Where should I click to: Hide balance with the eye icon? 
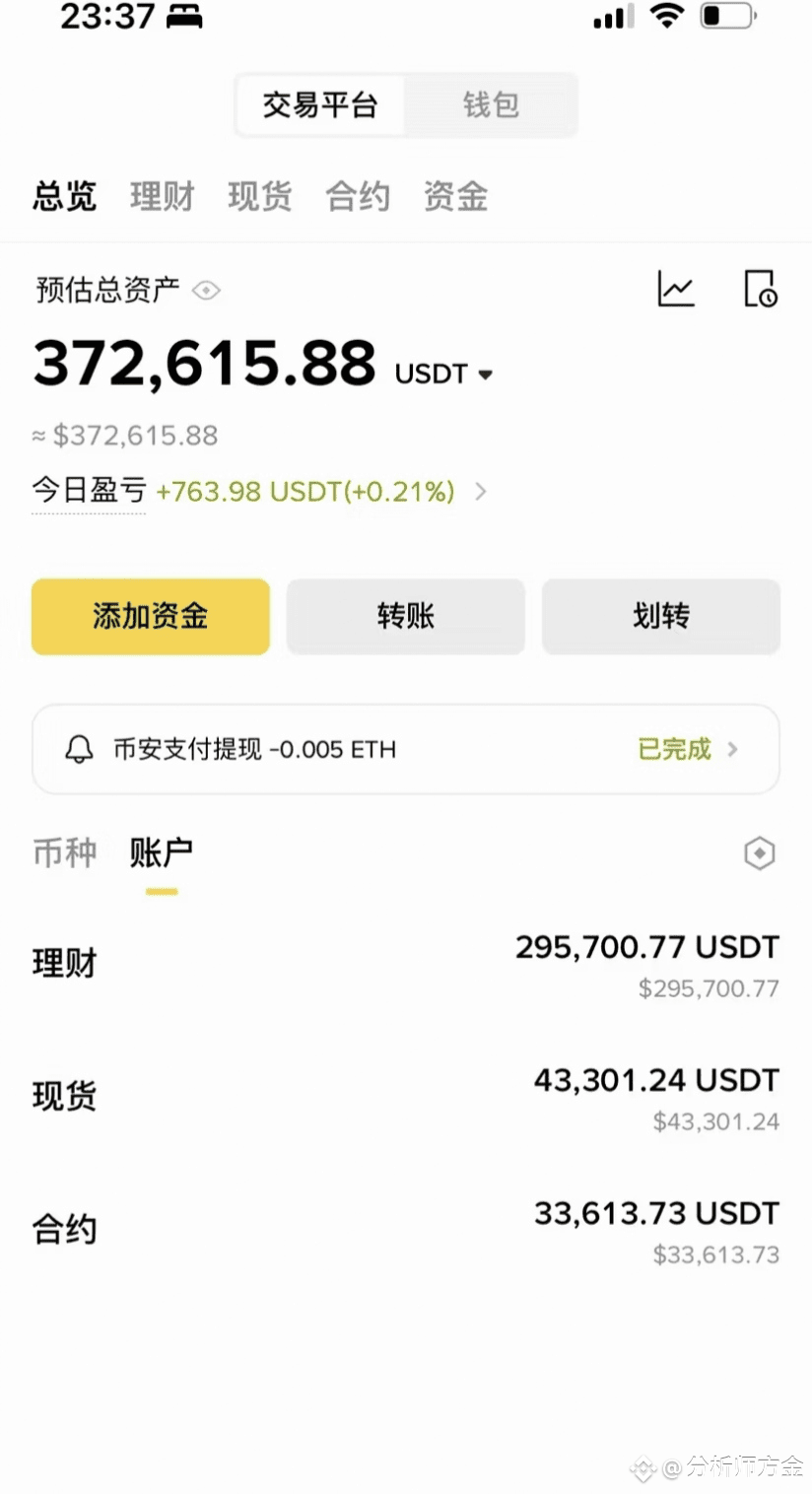(206, 290)
